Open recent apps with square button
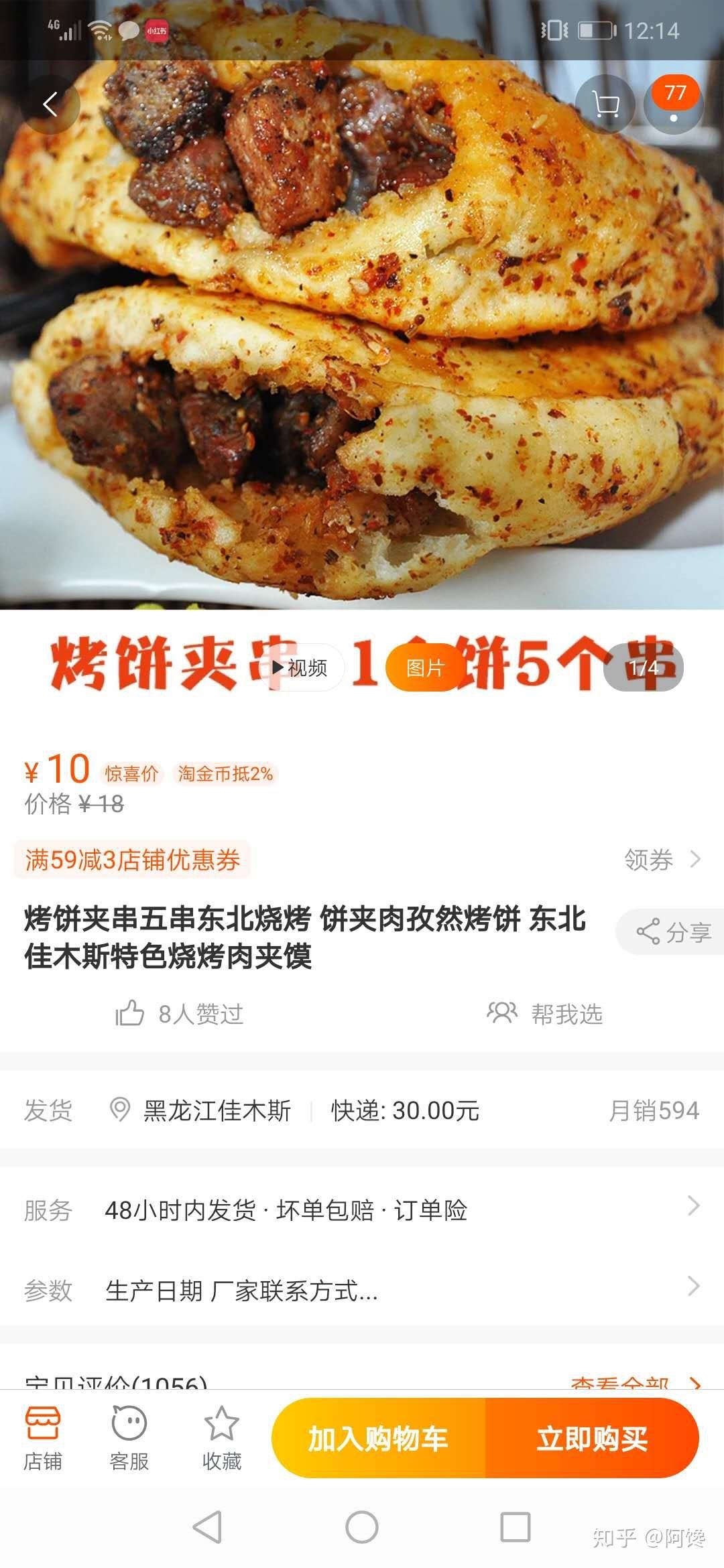This screenshot has width=724, height=1568. pos(516,1528)
